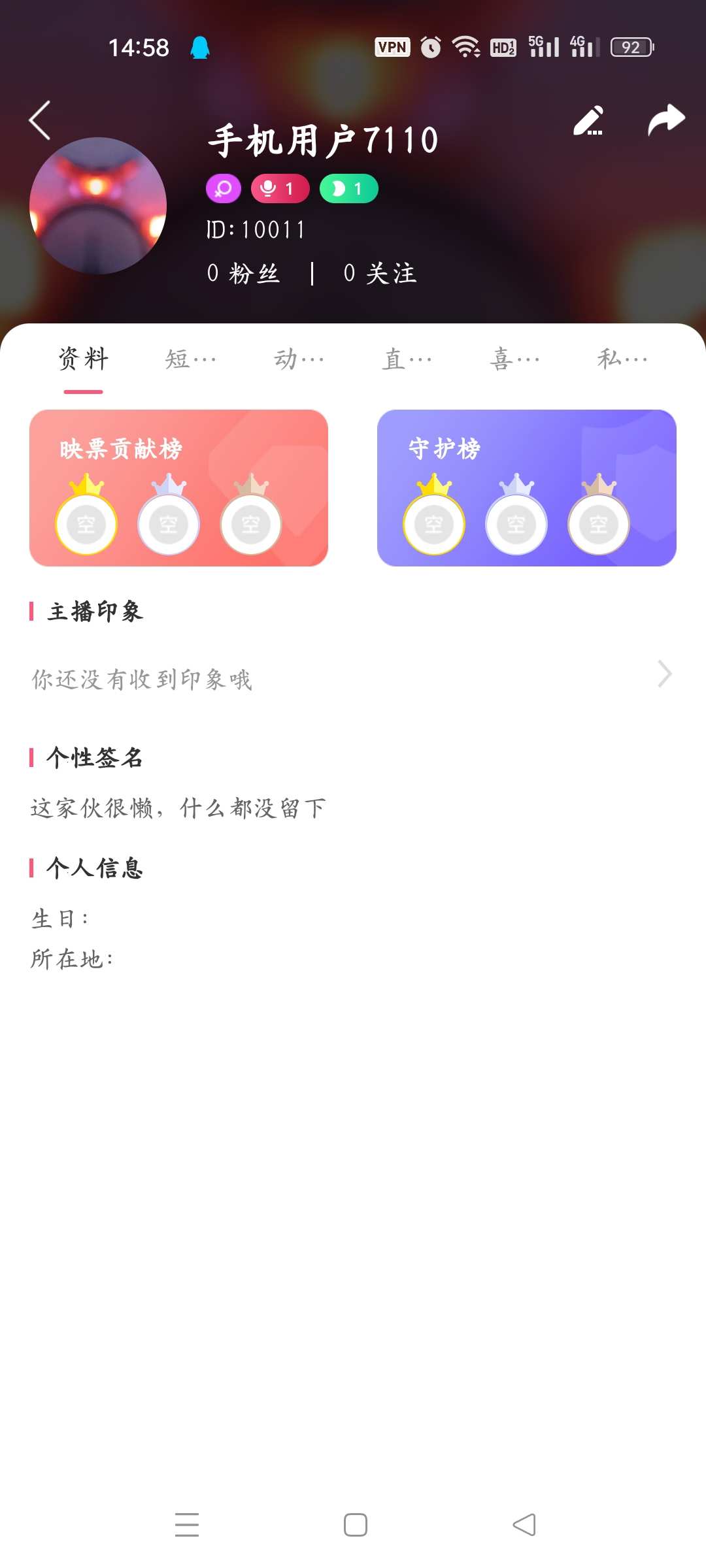Tap the recent apps button
This screenshot has height=1568, width=706.
[186, 1524]
